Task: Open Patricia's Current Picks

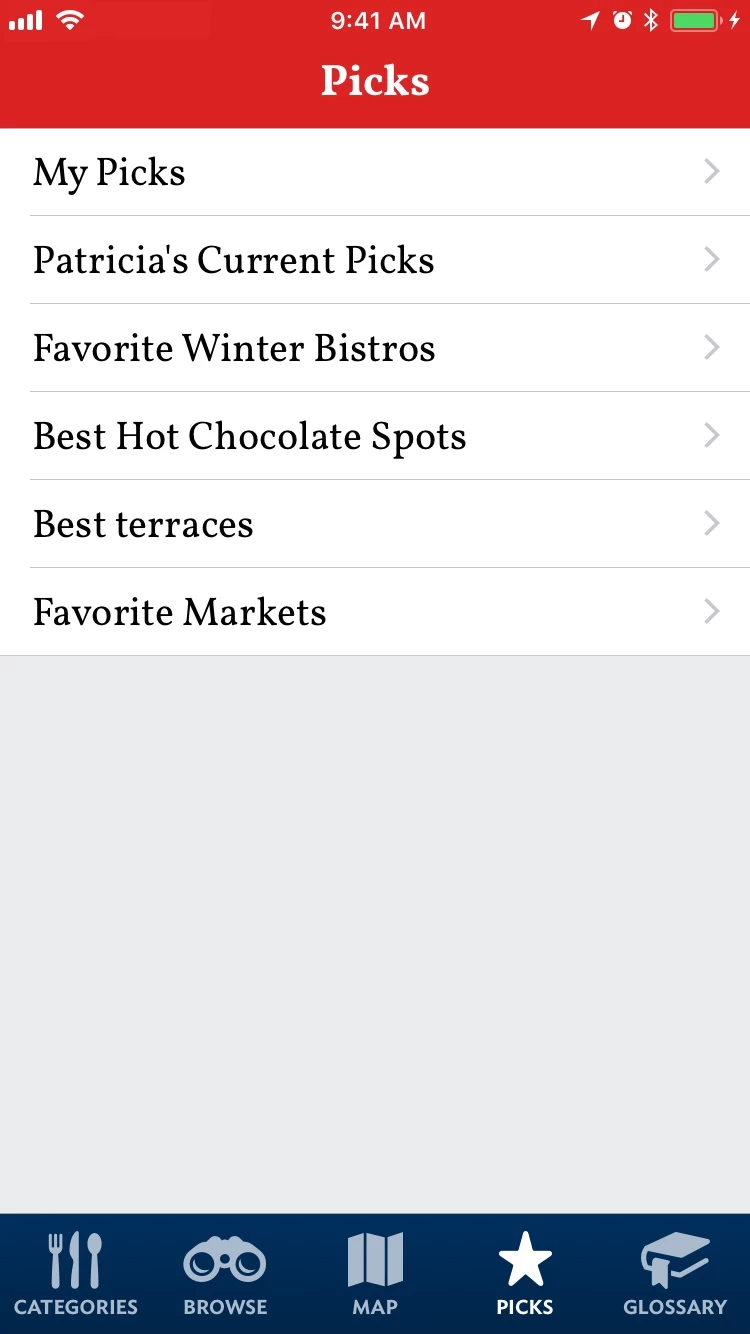Action: [375, 260]
